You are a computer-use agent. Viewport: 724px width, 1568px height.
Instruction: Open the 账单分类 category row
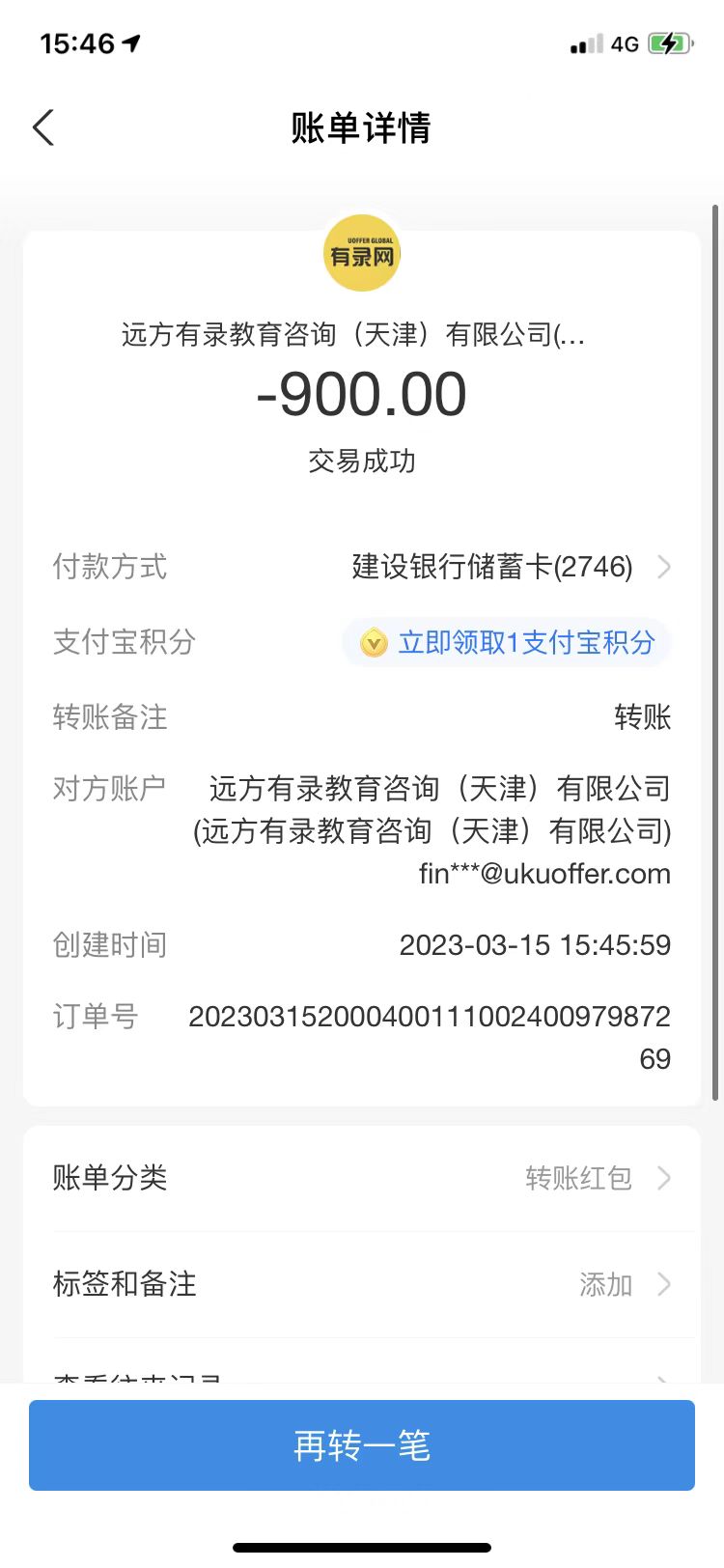[361, 1178]
